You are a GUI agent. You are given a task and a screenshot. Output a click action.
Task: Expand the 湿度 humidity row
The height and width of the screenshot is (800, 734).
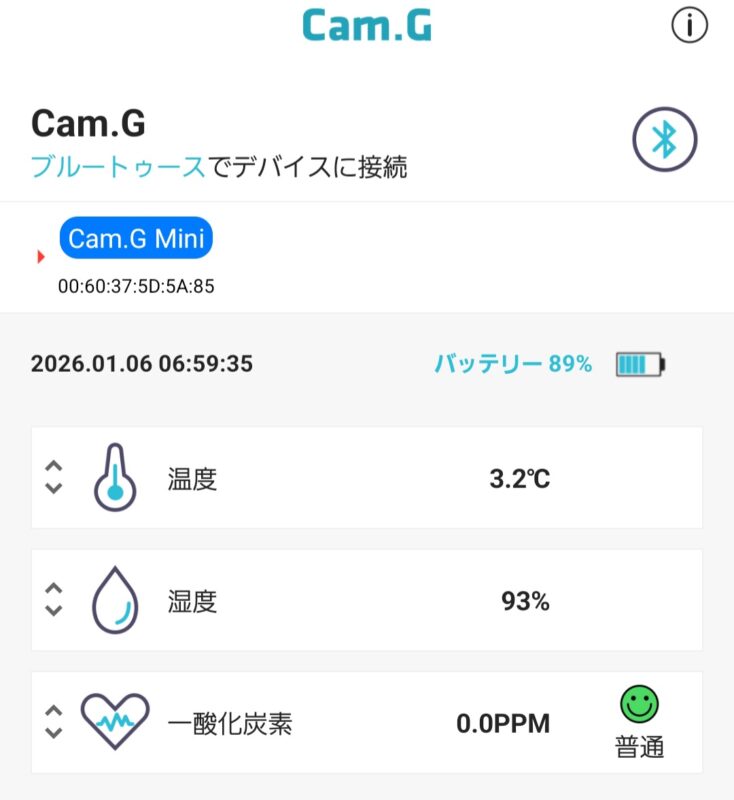54,600
